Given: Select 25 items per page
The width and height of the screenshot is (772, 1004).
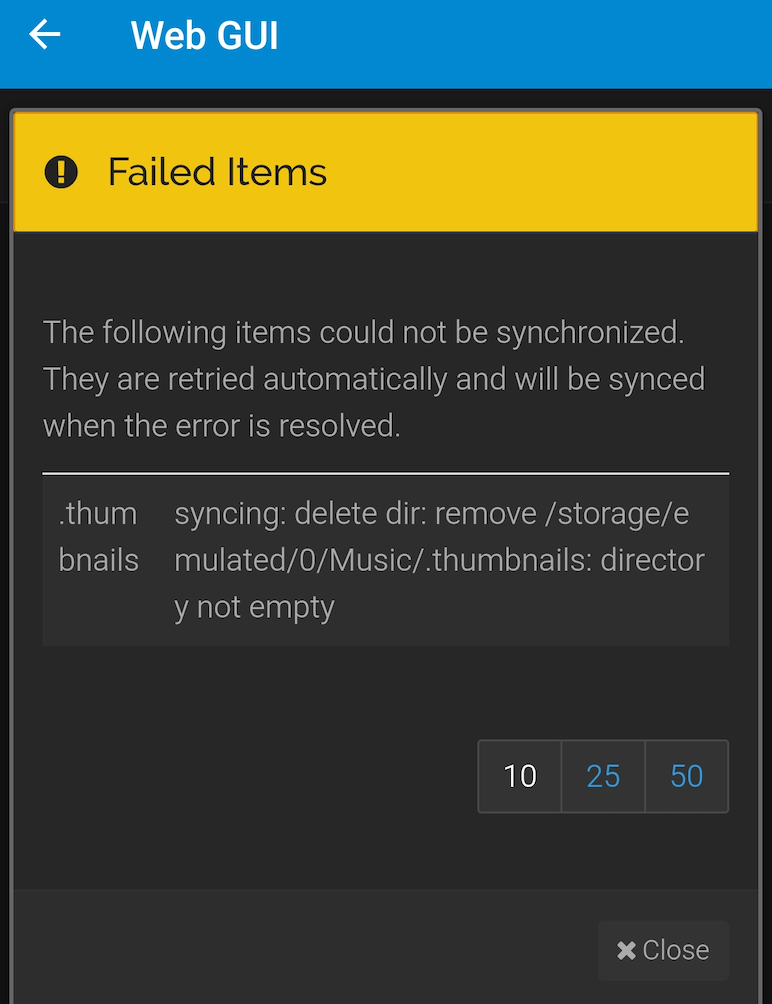Looking at the screenshot, I should tap(603, 776).
